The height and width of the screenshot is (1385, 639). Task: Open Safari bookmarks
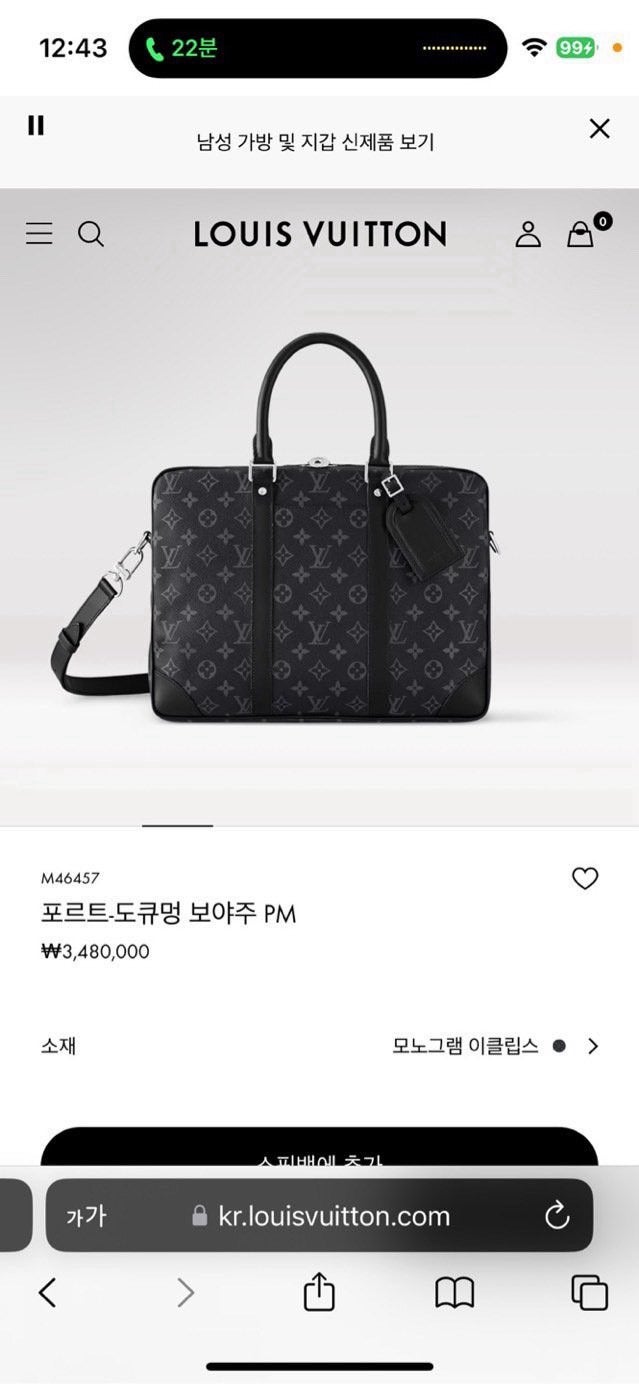pyautogui.click(x=454, y=1293)
